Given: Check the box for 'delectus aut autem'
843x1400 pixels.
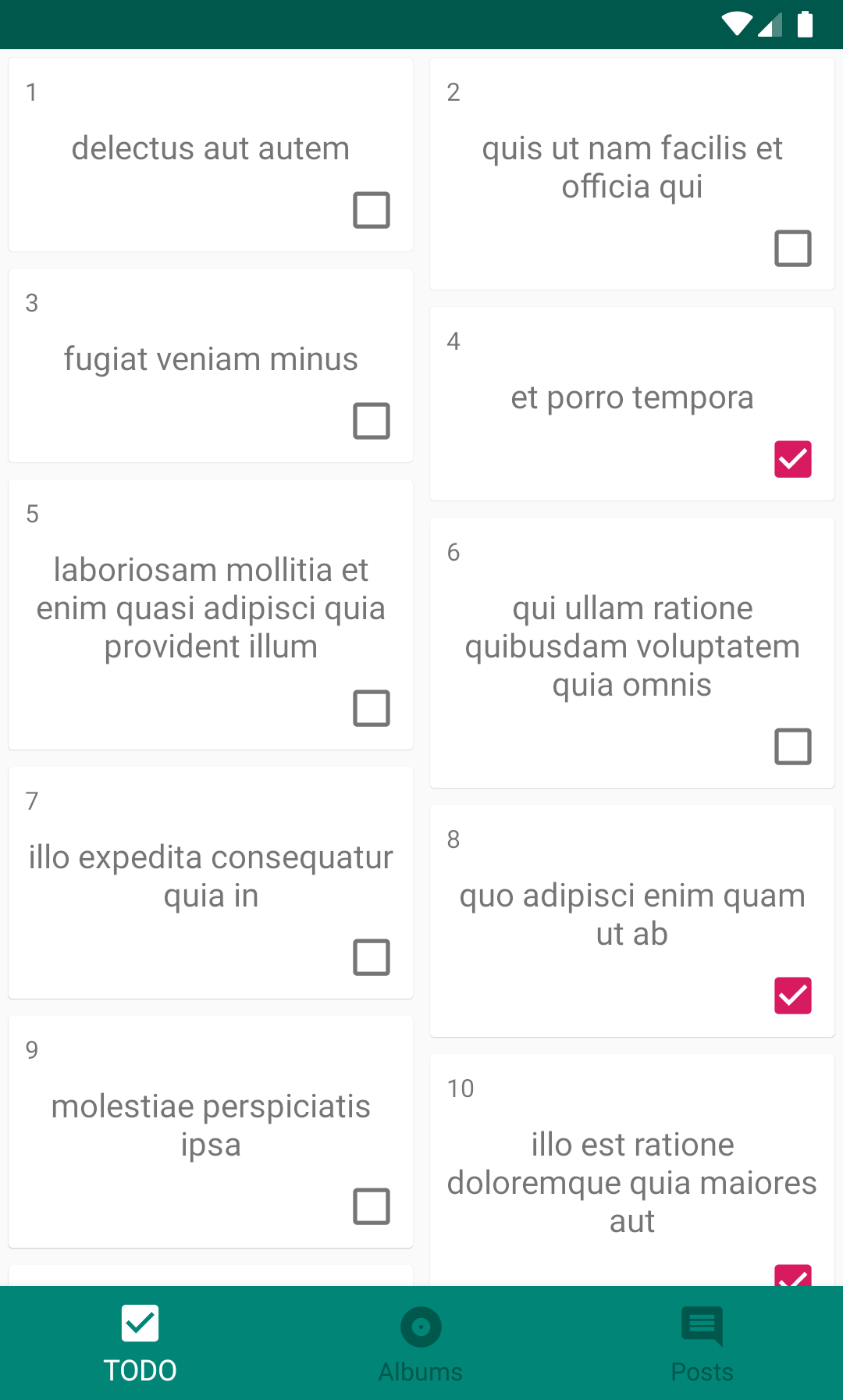Looking at the screenshot, I should point(372,210).
